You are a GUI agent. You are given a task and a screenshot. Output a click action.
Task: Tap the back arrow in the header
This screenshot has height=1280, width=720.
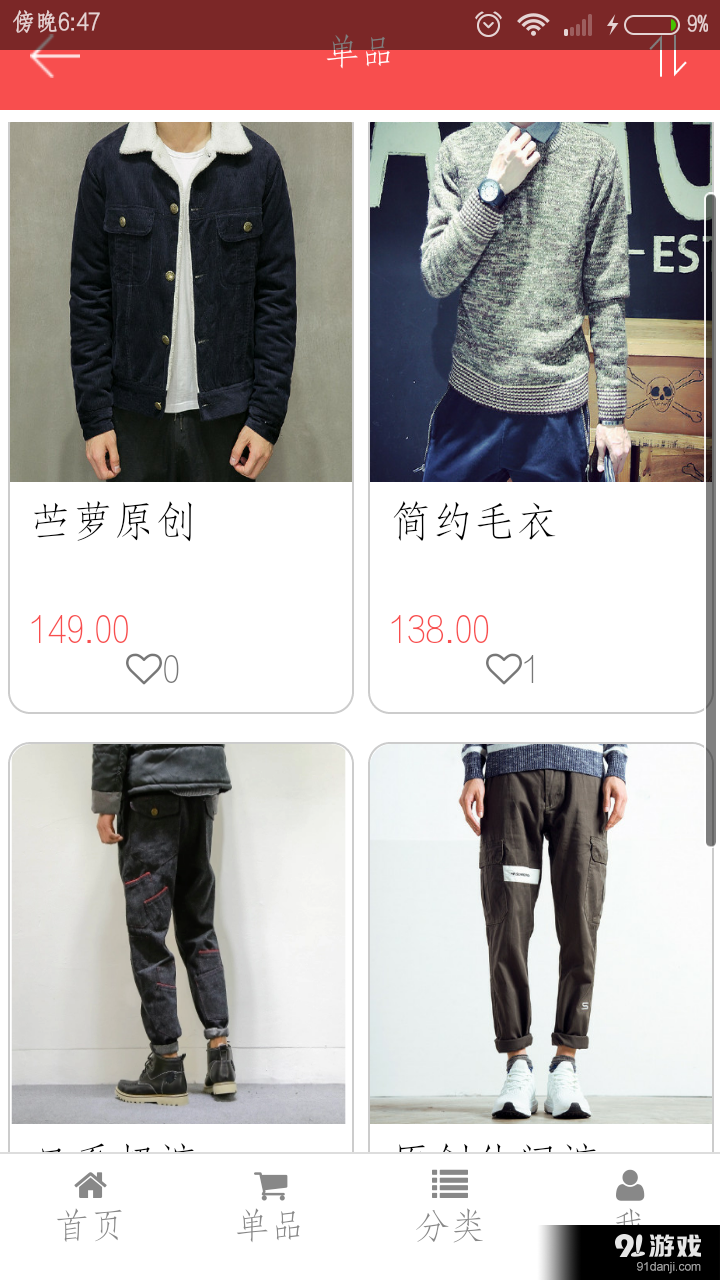[52, 57]
